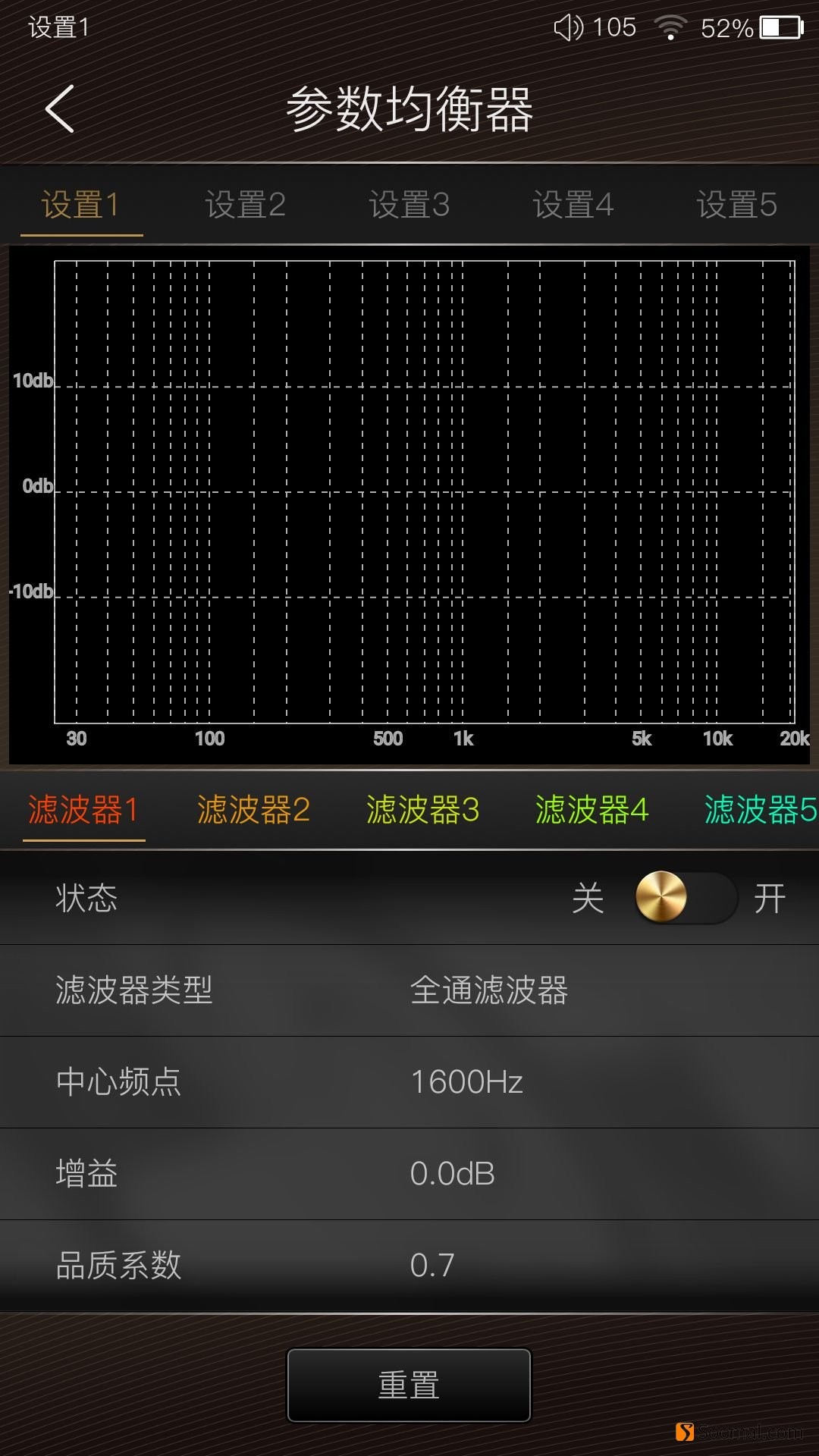This screenshot has width=819, height=1456.
Task: Select the 滤波器1 filter tab
Action: [83, 810]
